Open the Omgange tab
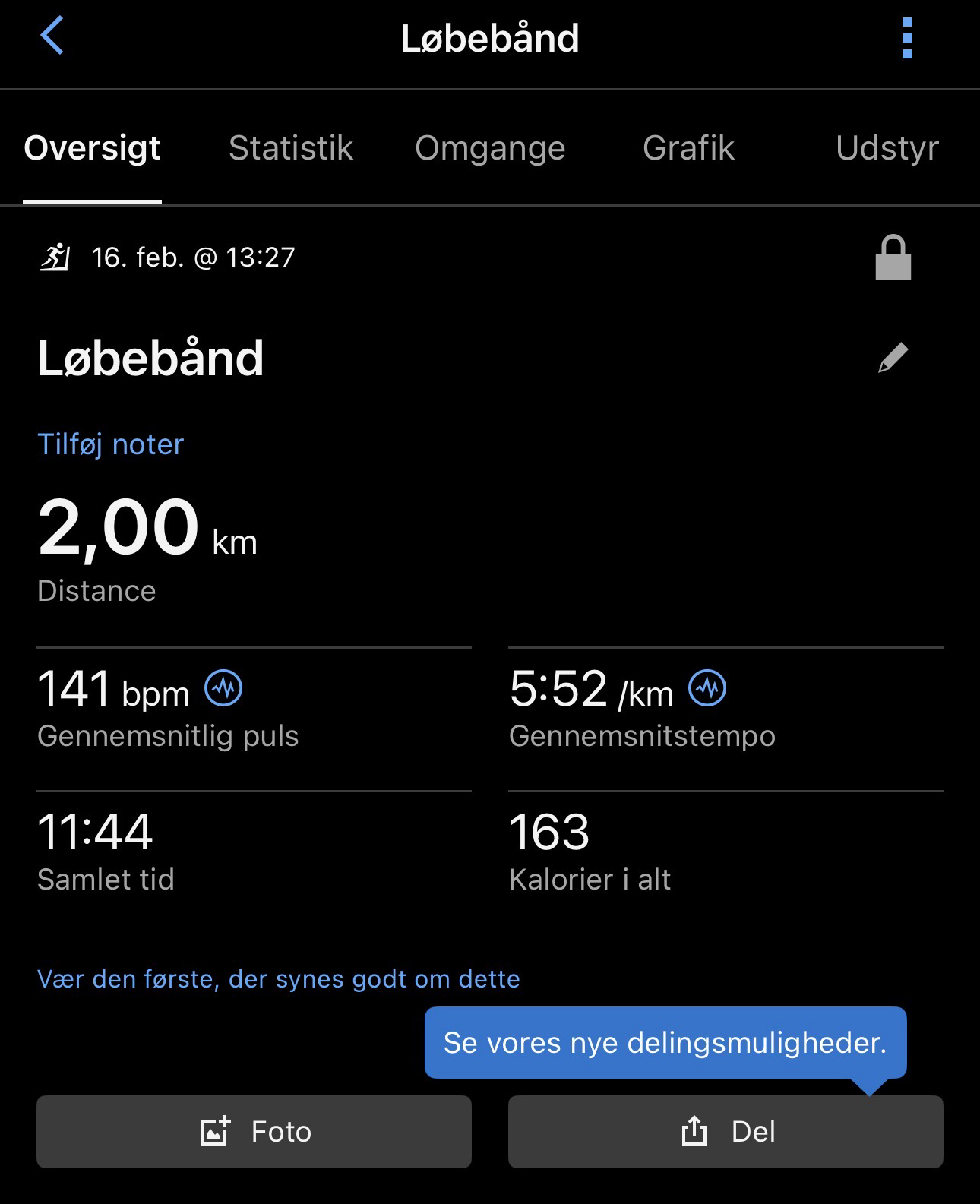Image resolution: width=980 pixels, height=1204 pixels. pyautogui.click(x=490, y=148)
